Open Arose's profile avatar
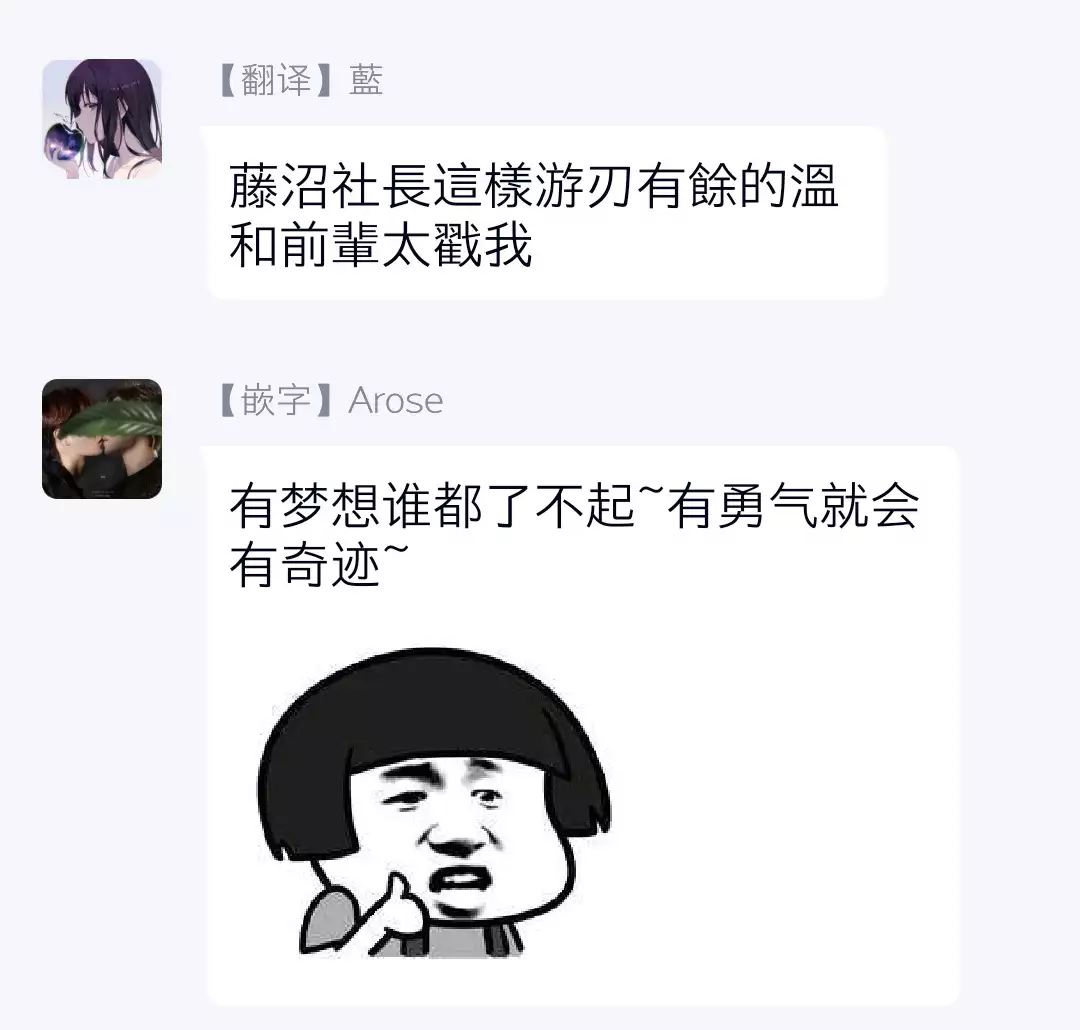Screen dimensions: 1080x1030 [x=102, y=439]
